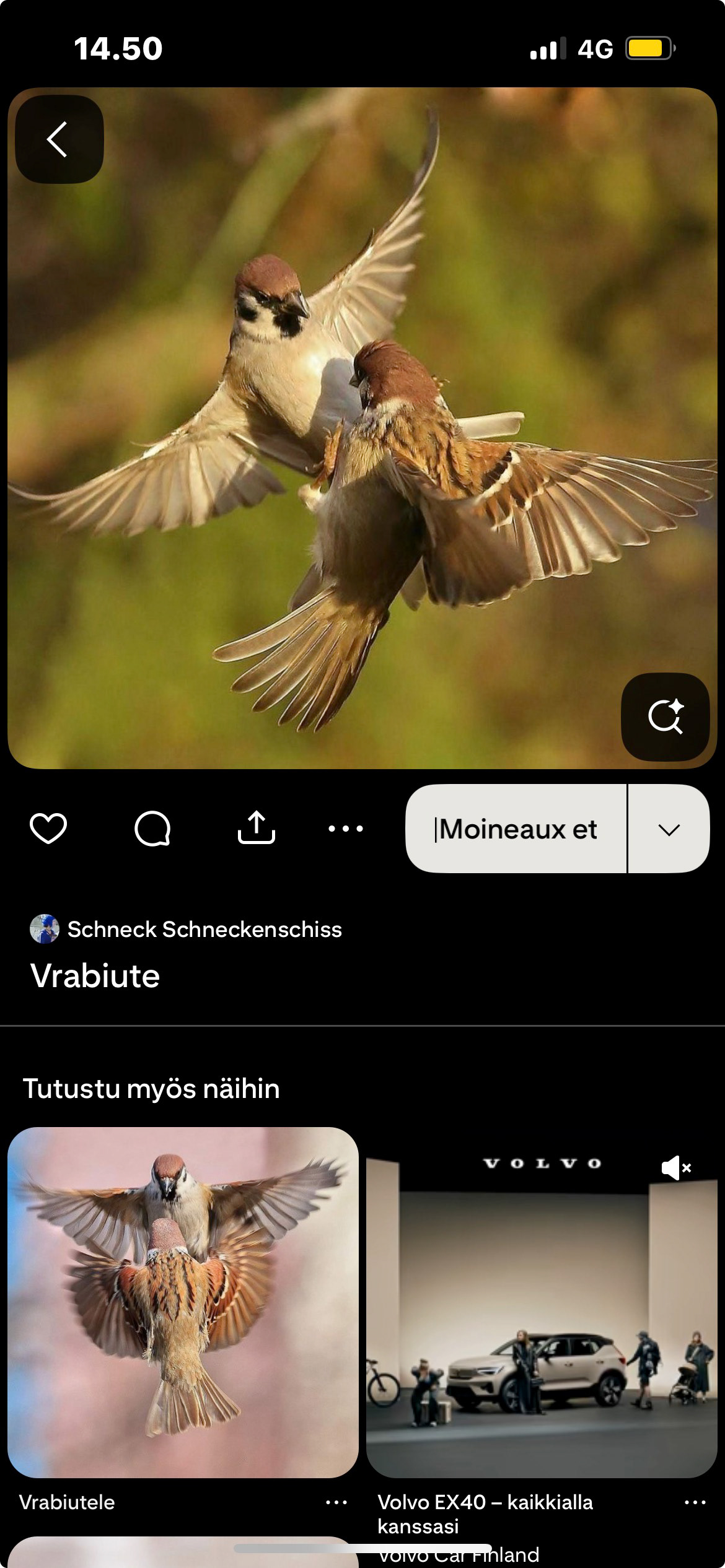Like this pin with the heart
Viewport: 725px width, 1568px height.
tap(48, 829)
